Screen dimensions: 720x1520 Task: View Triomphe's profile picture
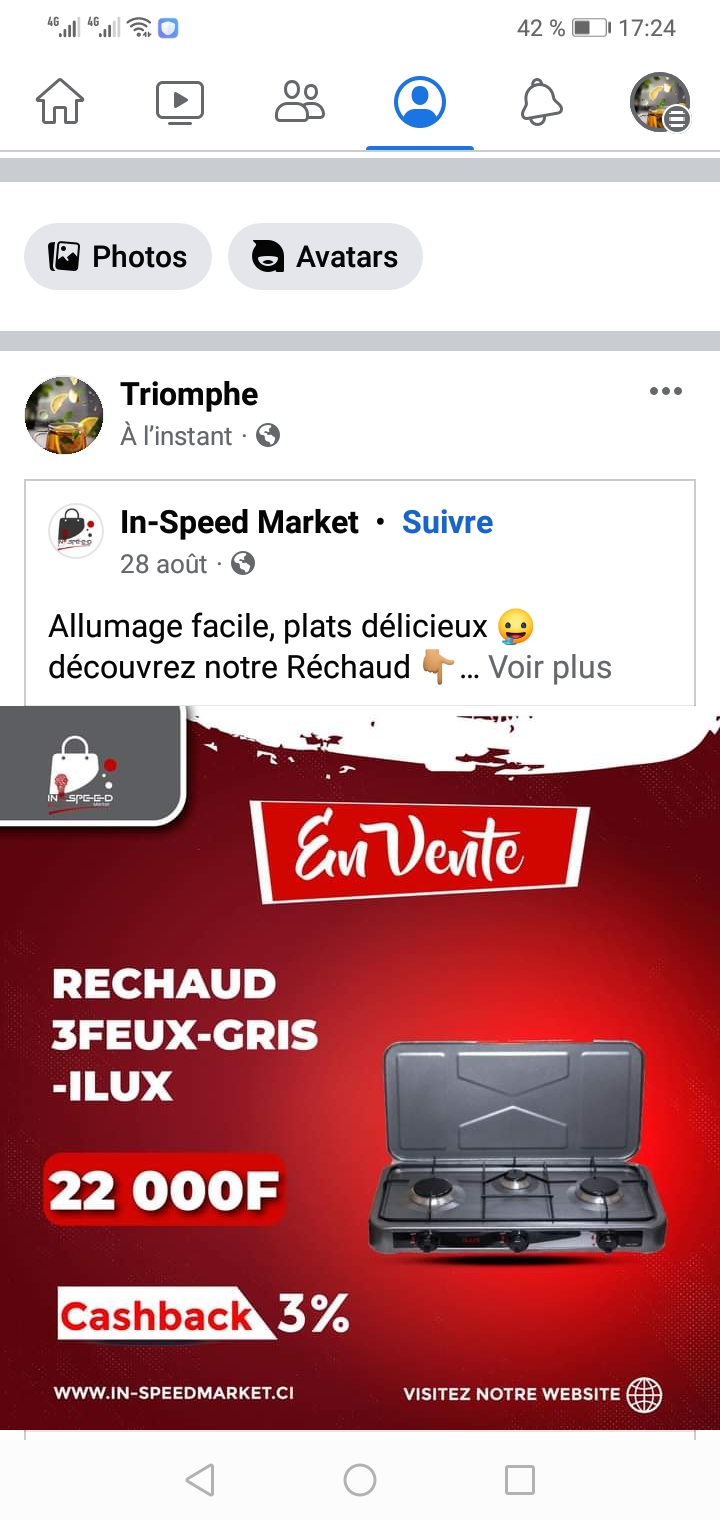pos(64,415)
